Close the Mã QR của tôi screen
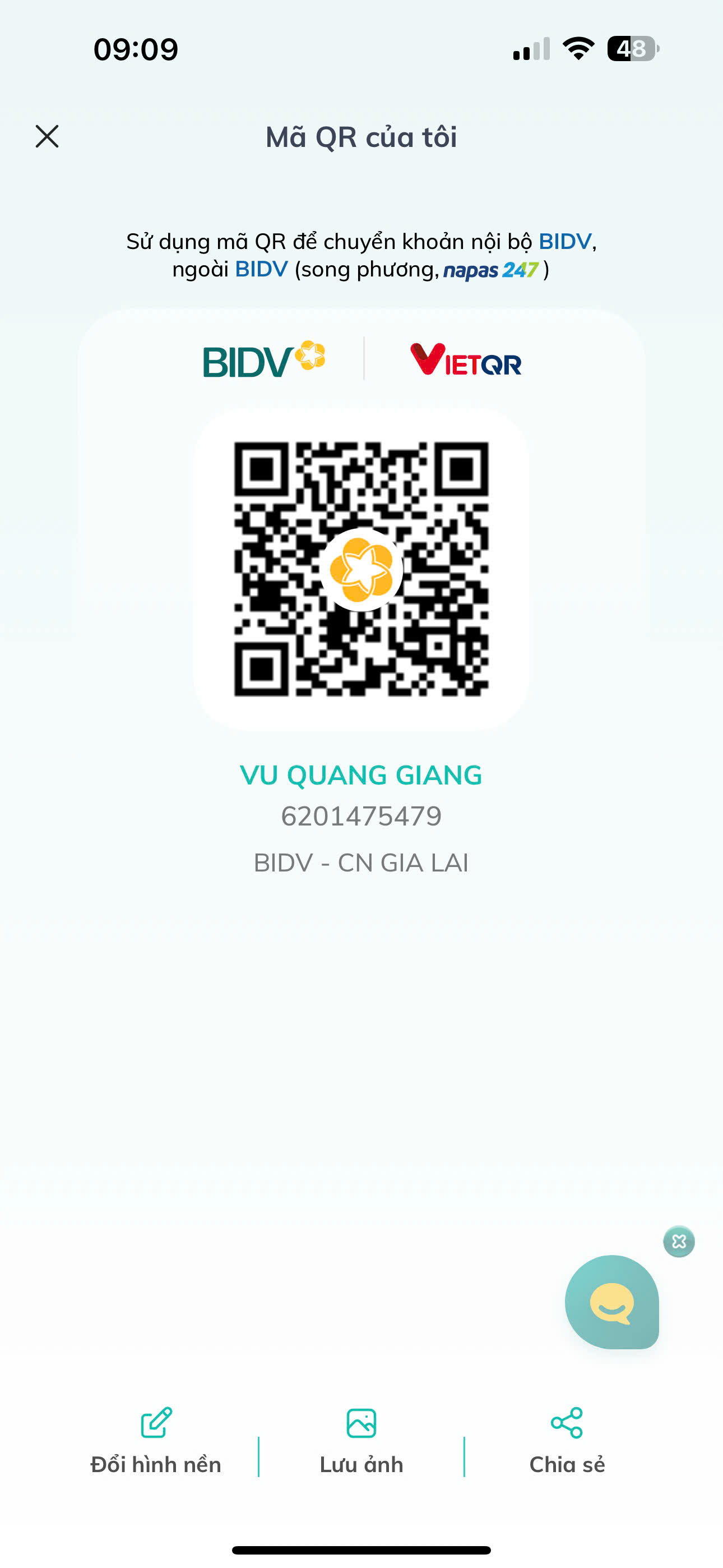Image resolution: width=723 pixels, height=1568 pixels. [47, 136]
